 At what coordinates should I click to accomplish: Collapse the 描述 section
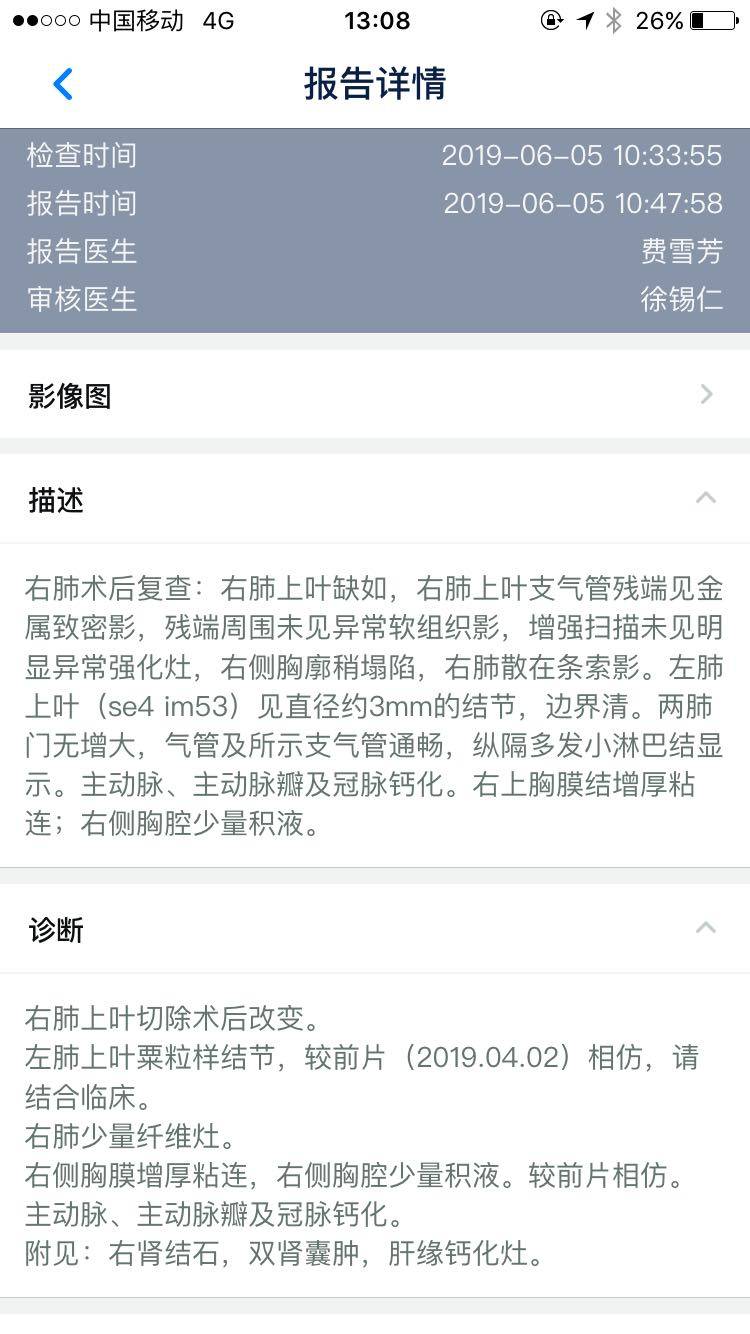tap(705, 498)
